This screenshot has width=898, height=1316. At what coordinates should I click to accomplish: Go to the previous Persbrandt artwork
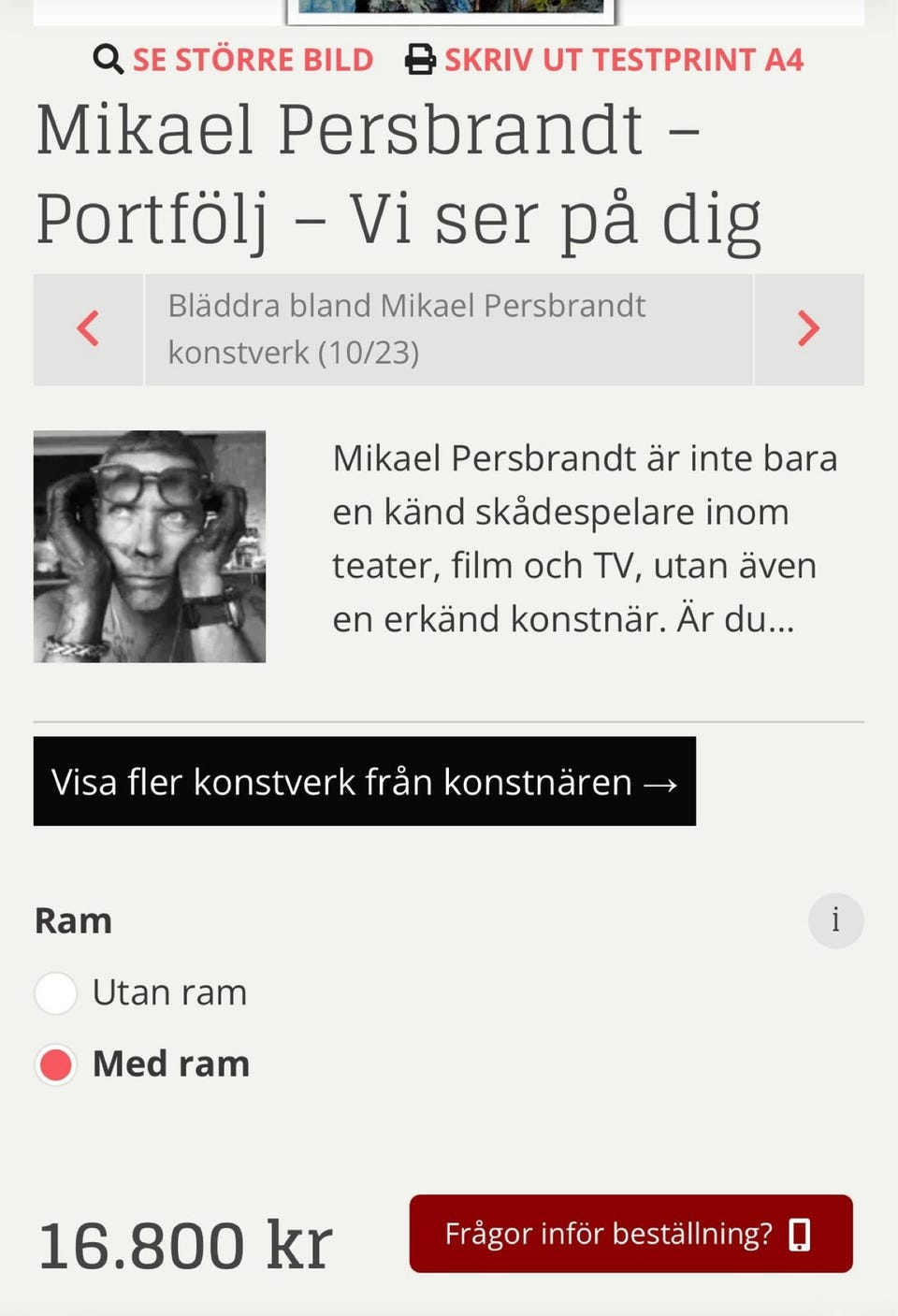(x=88, y=329)
